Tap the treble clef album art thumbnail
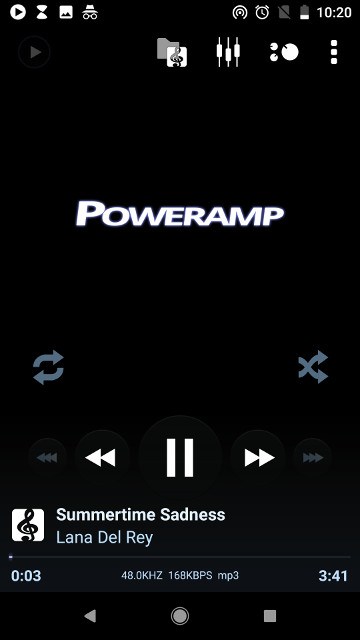Viewport: 360px width, 640px height. [28, 525]
